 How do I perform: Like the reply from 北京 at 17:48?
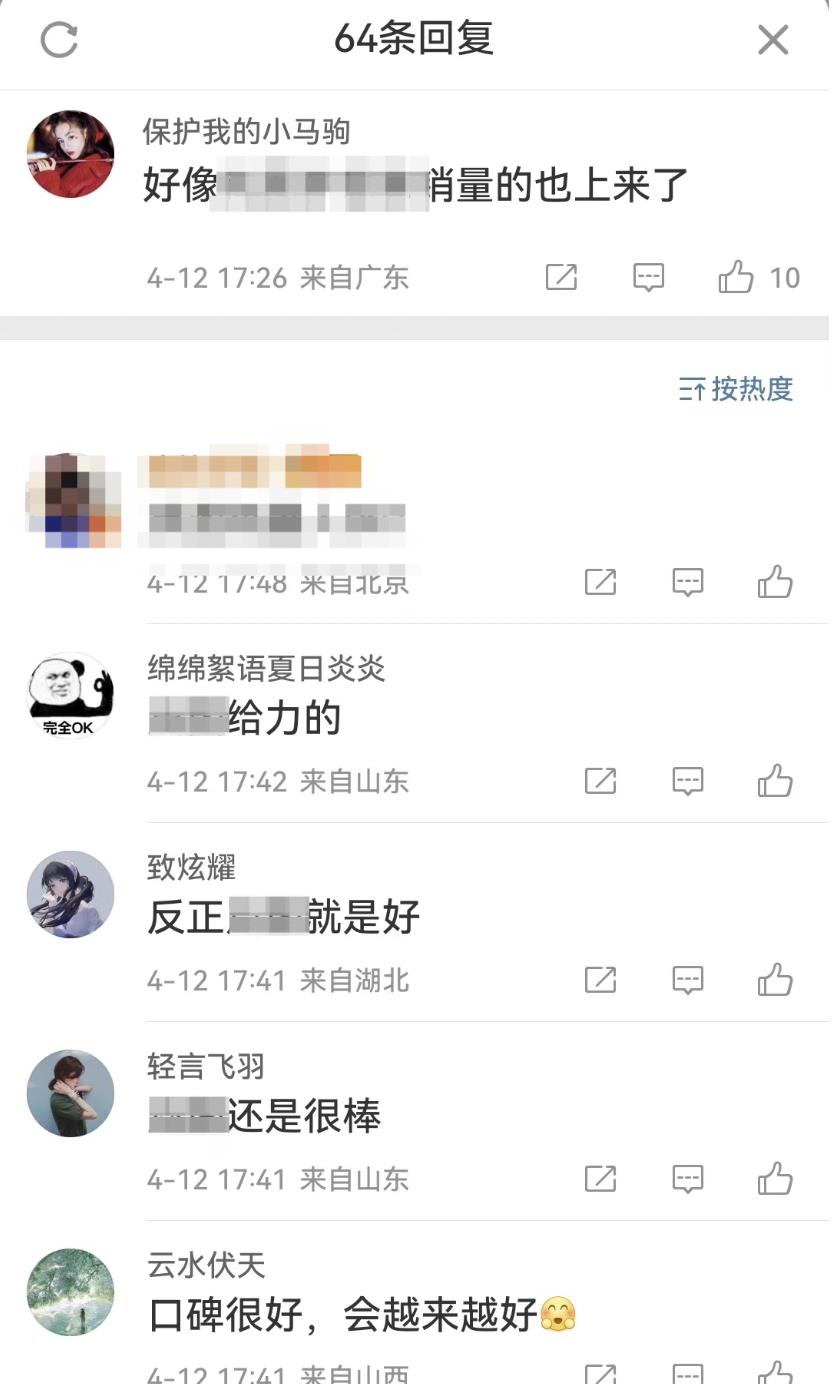775,582
